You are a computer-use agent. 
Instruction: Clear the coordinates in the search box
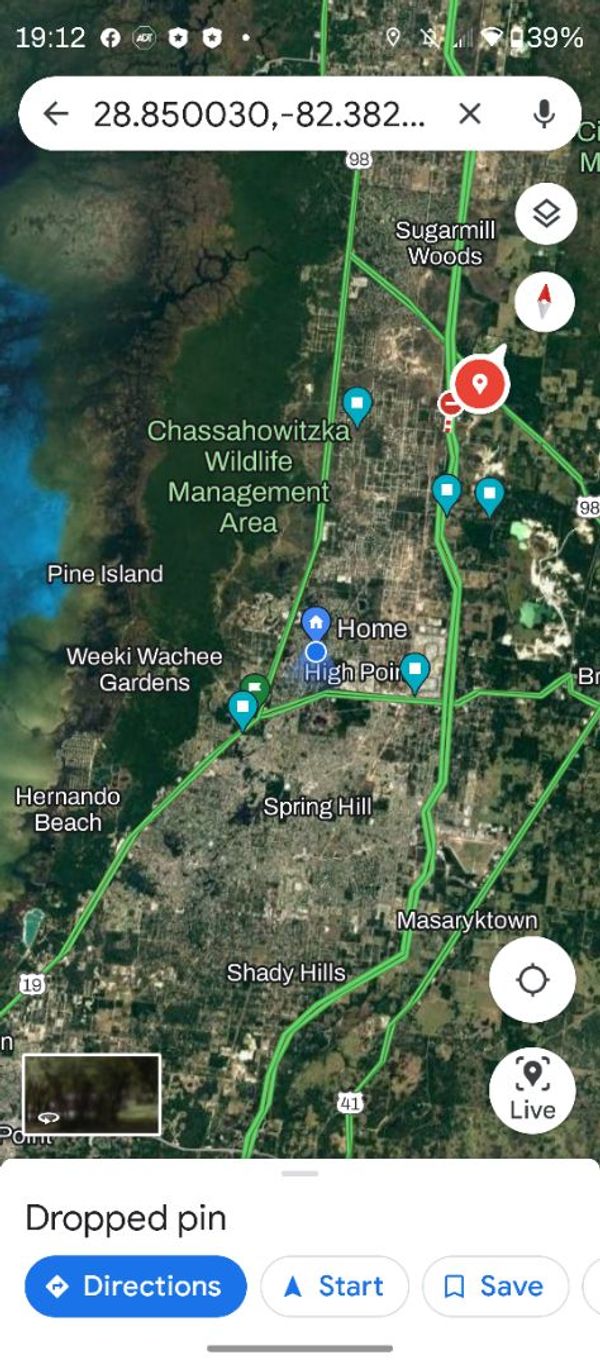(x=470, y=114)
